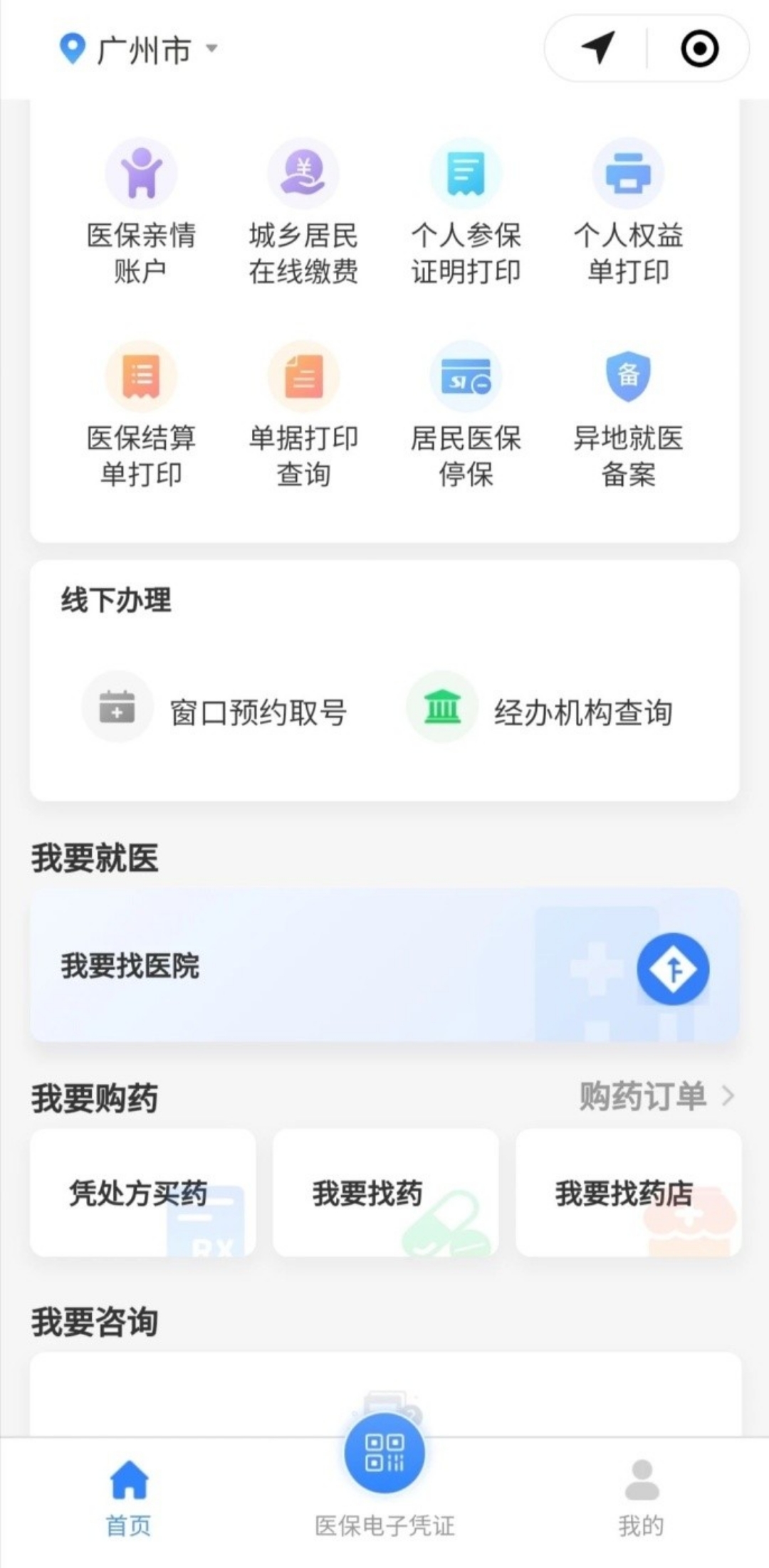769x1568 pixels.
Task: Tap the capsule menu circle icon
Action: [701, 48]
